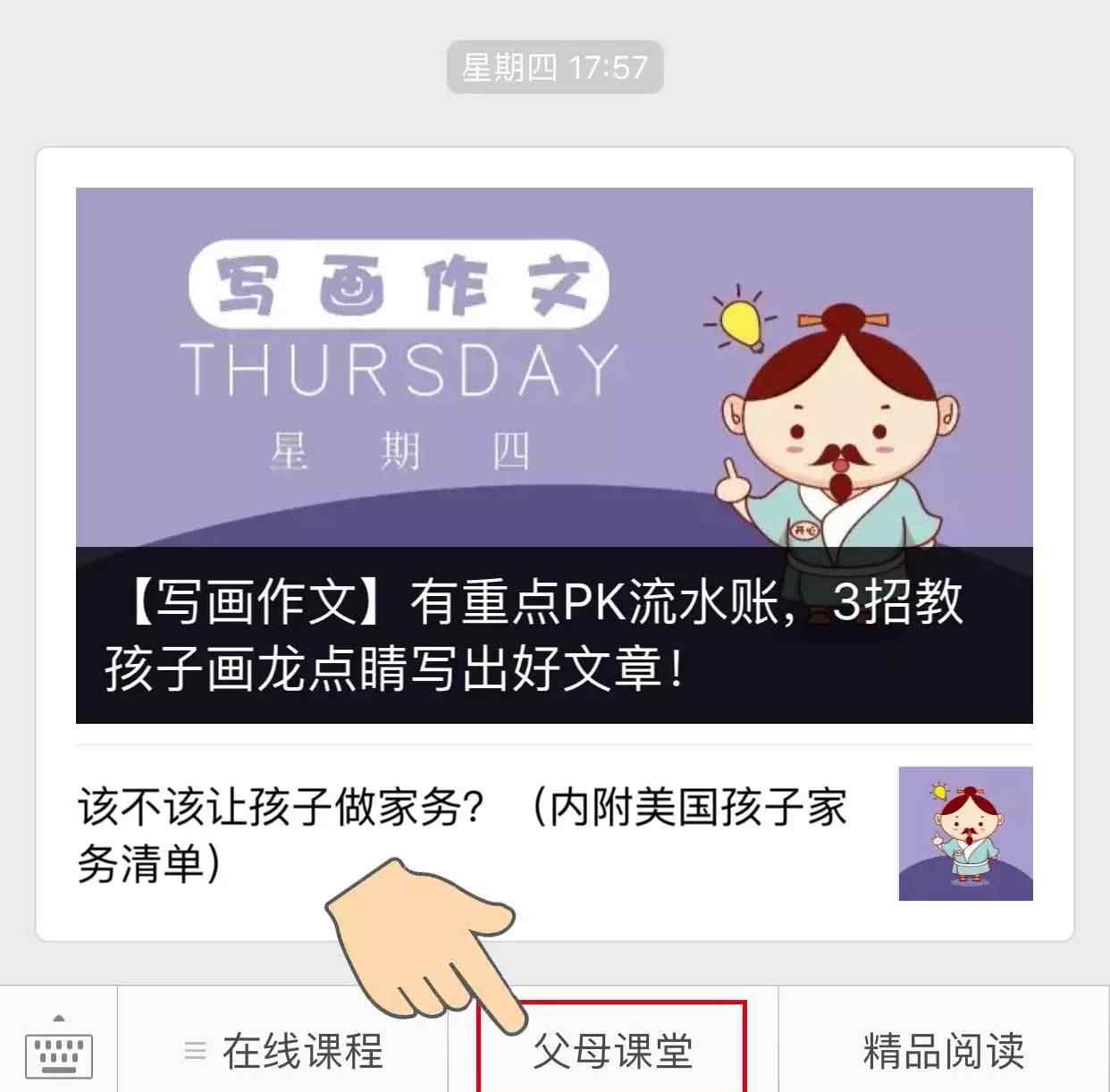Switch to keyboard input mode
This screenshot has width=1110, height=1092.
(x=59, y=1050)
